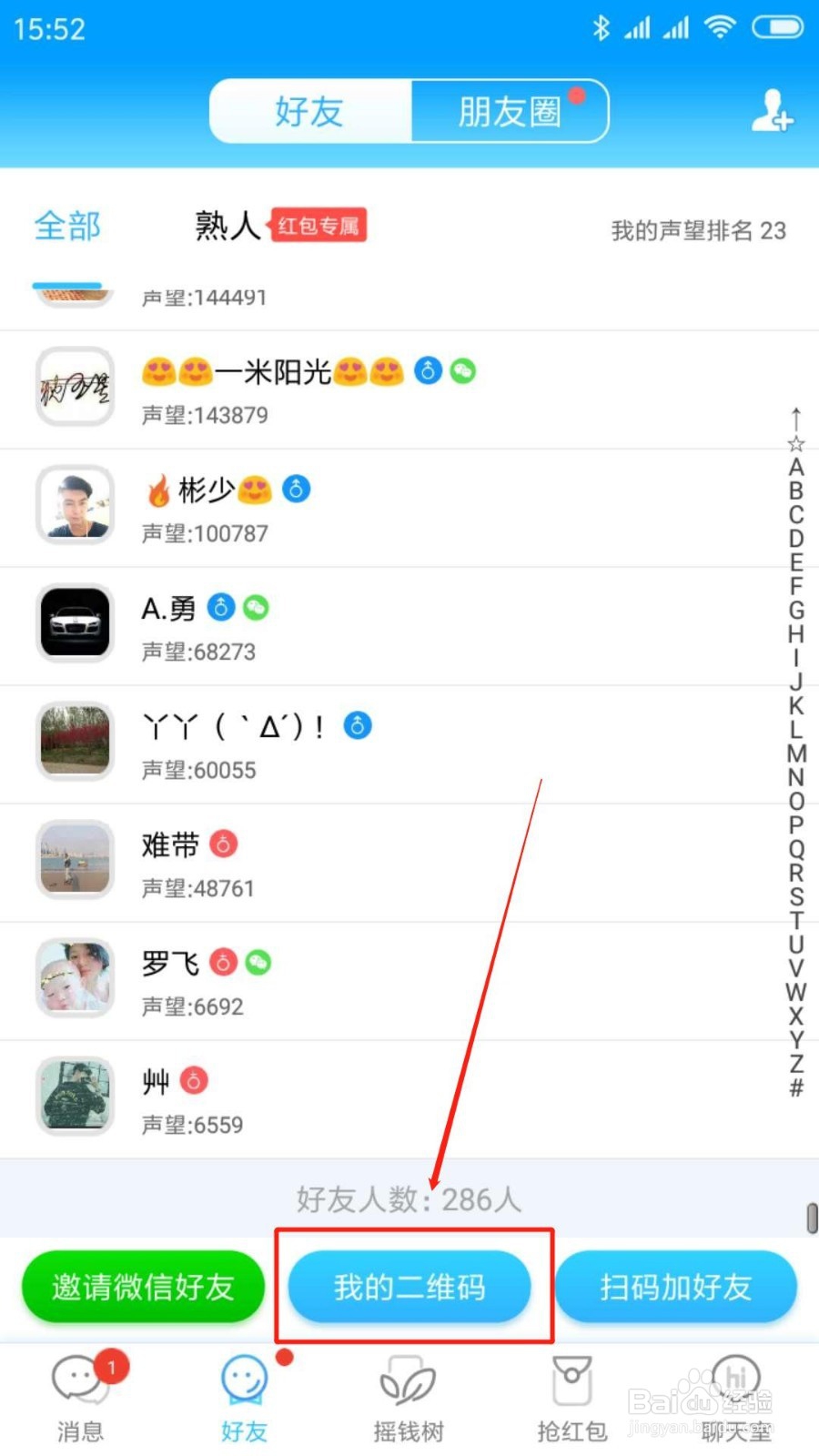Open 消息 from the bottom navigation
This screenshot has height=1456, width=819.
[x=80, y=1397]
